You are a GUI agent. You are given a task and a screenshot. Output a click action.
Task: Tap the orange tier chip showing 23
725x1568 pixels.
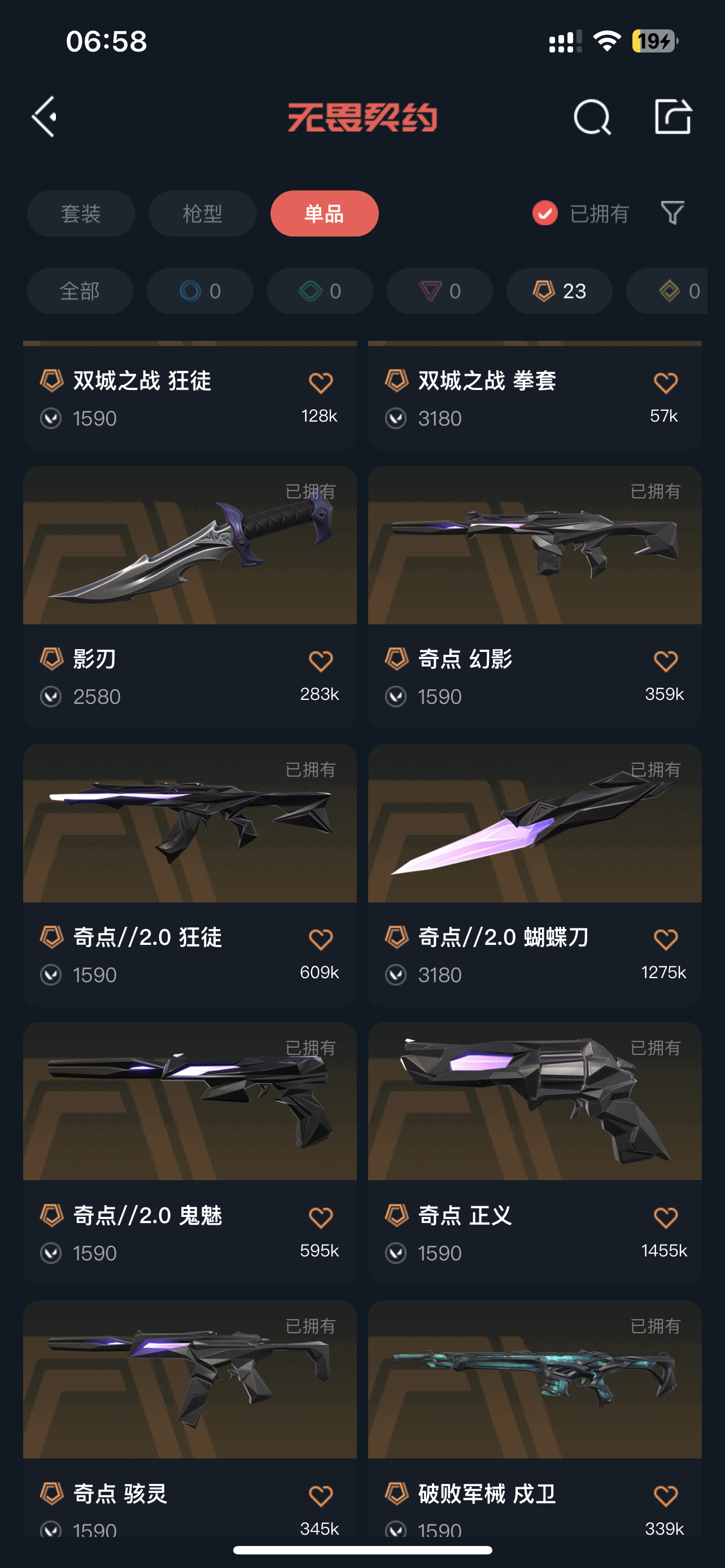click(x=560, y=291)
